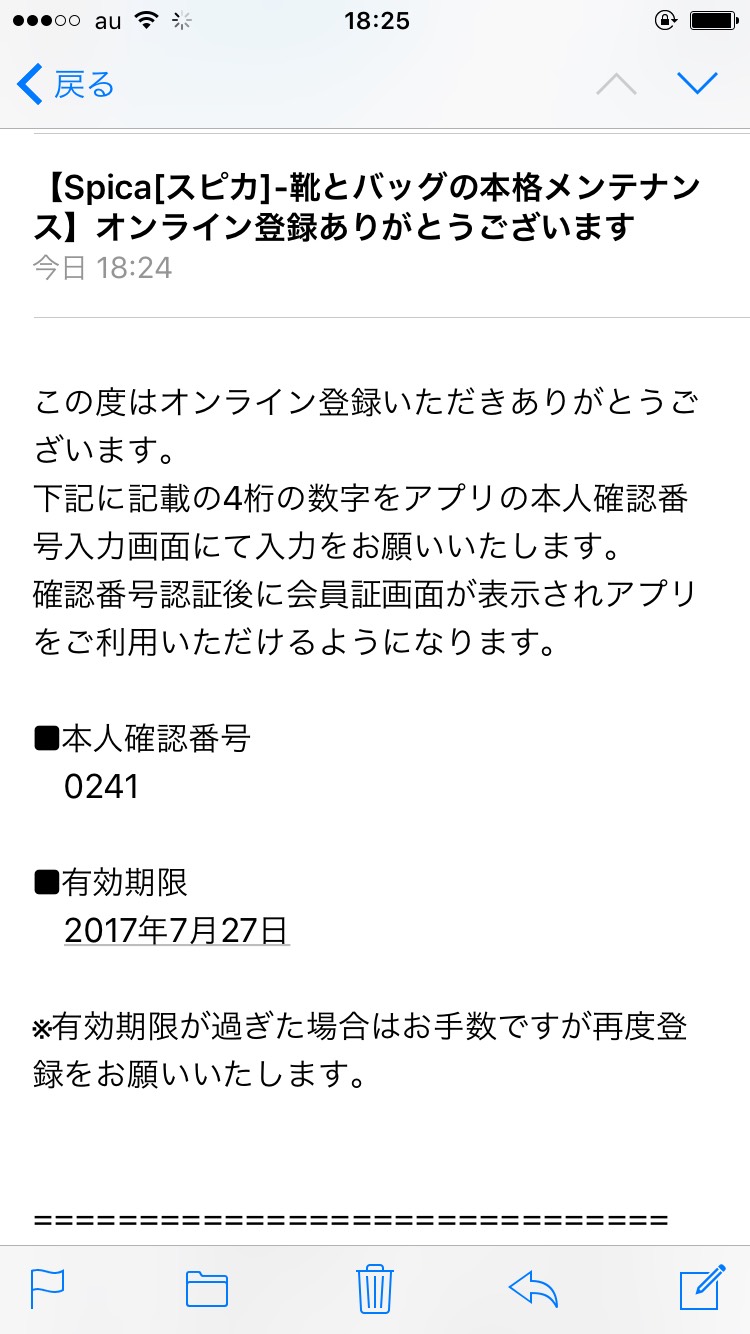Open the underlined date 2017年7月27日
The height and width of the screenshot is (1334, 750).
coord(177,930)
